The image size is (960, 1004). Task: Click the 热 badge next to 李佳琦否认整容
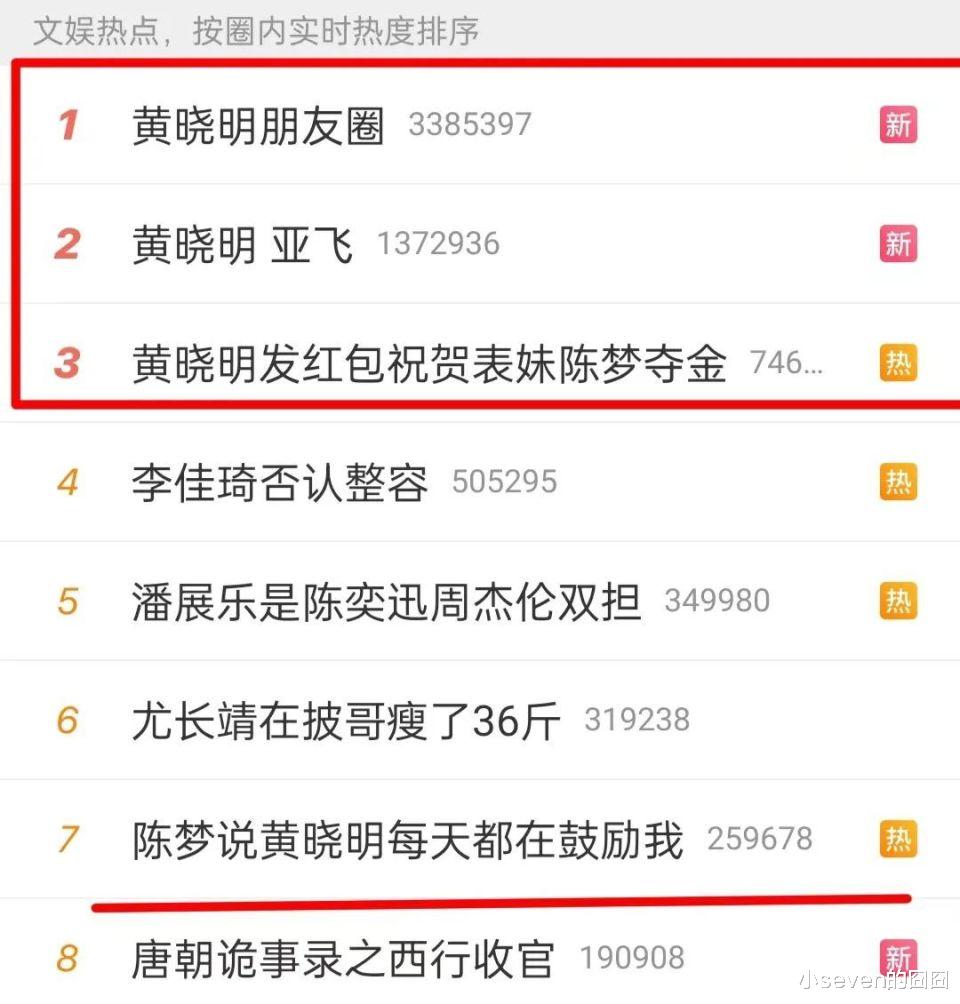897,482
